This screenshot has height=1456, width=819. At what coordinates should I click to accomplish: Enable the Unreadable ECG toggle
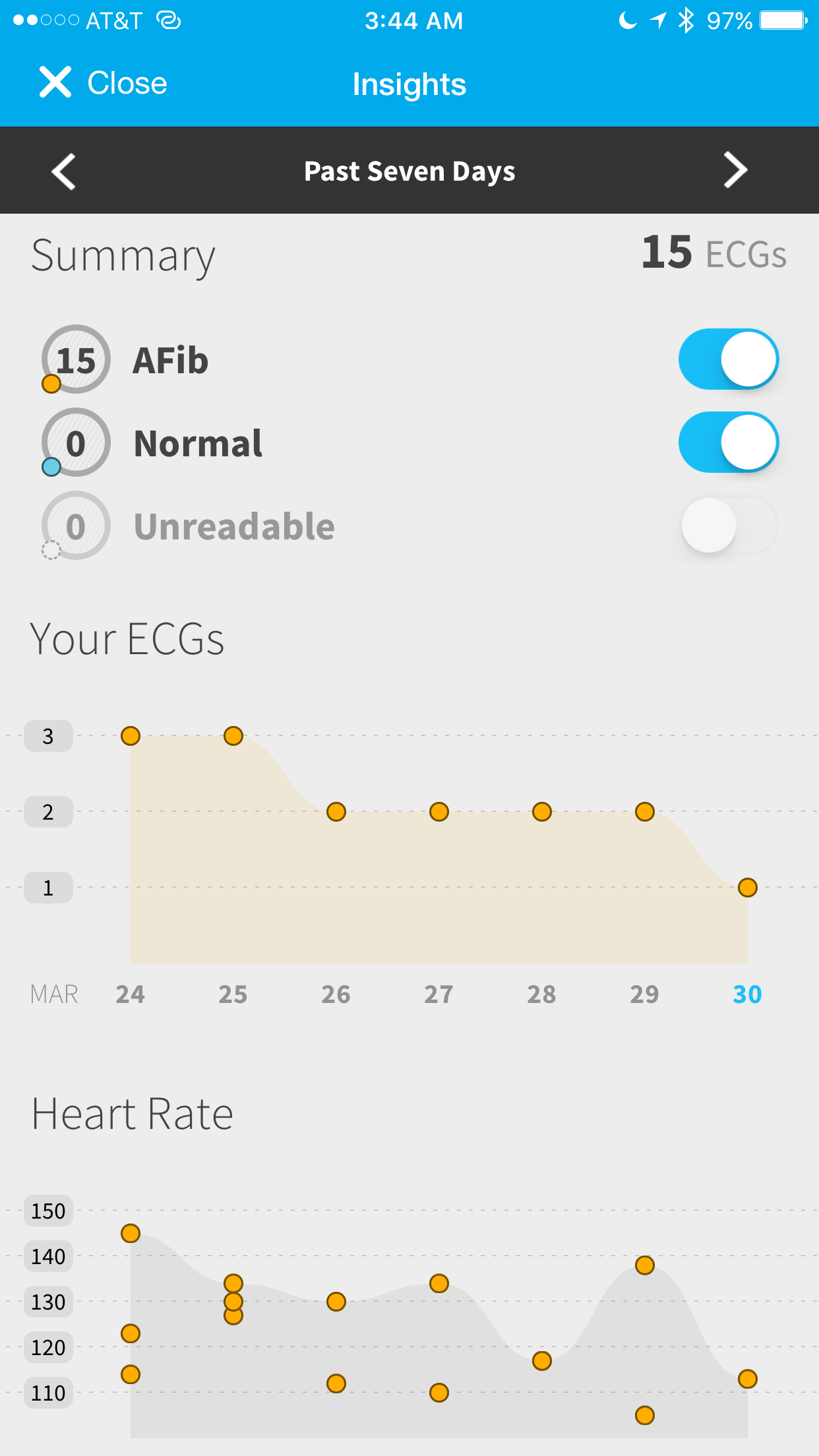[x=729, y=526]
